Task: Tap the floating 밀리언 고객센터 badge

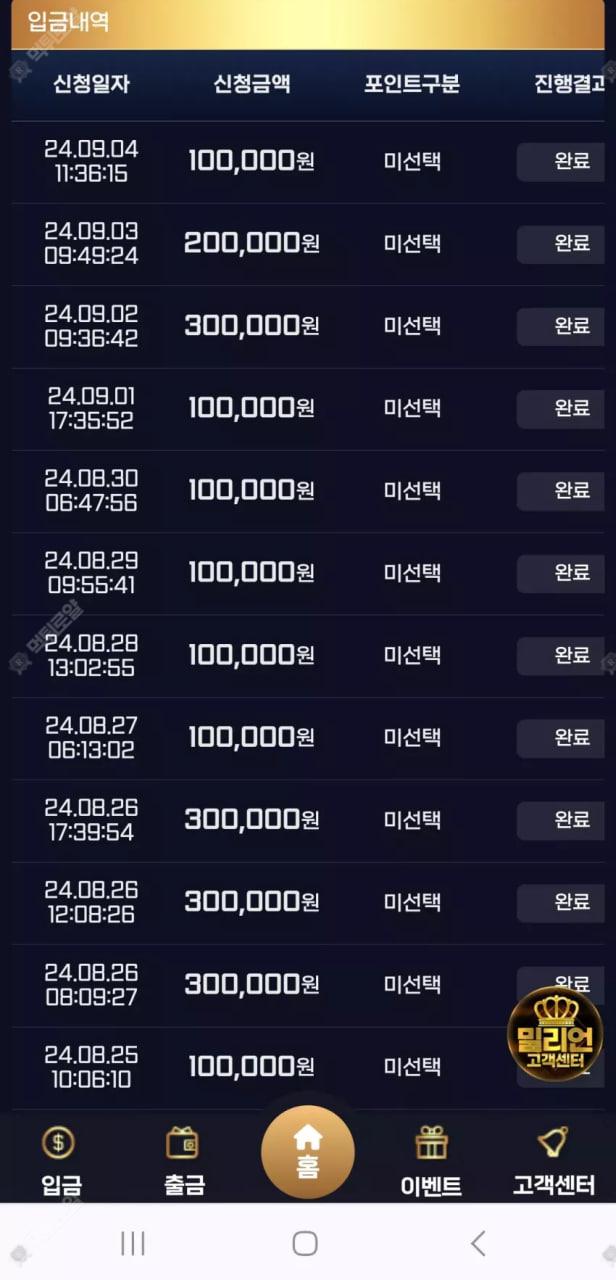Action: pos(555,1034)
